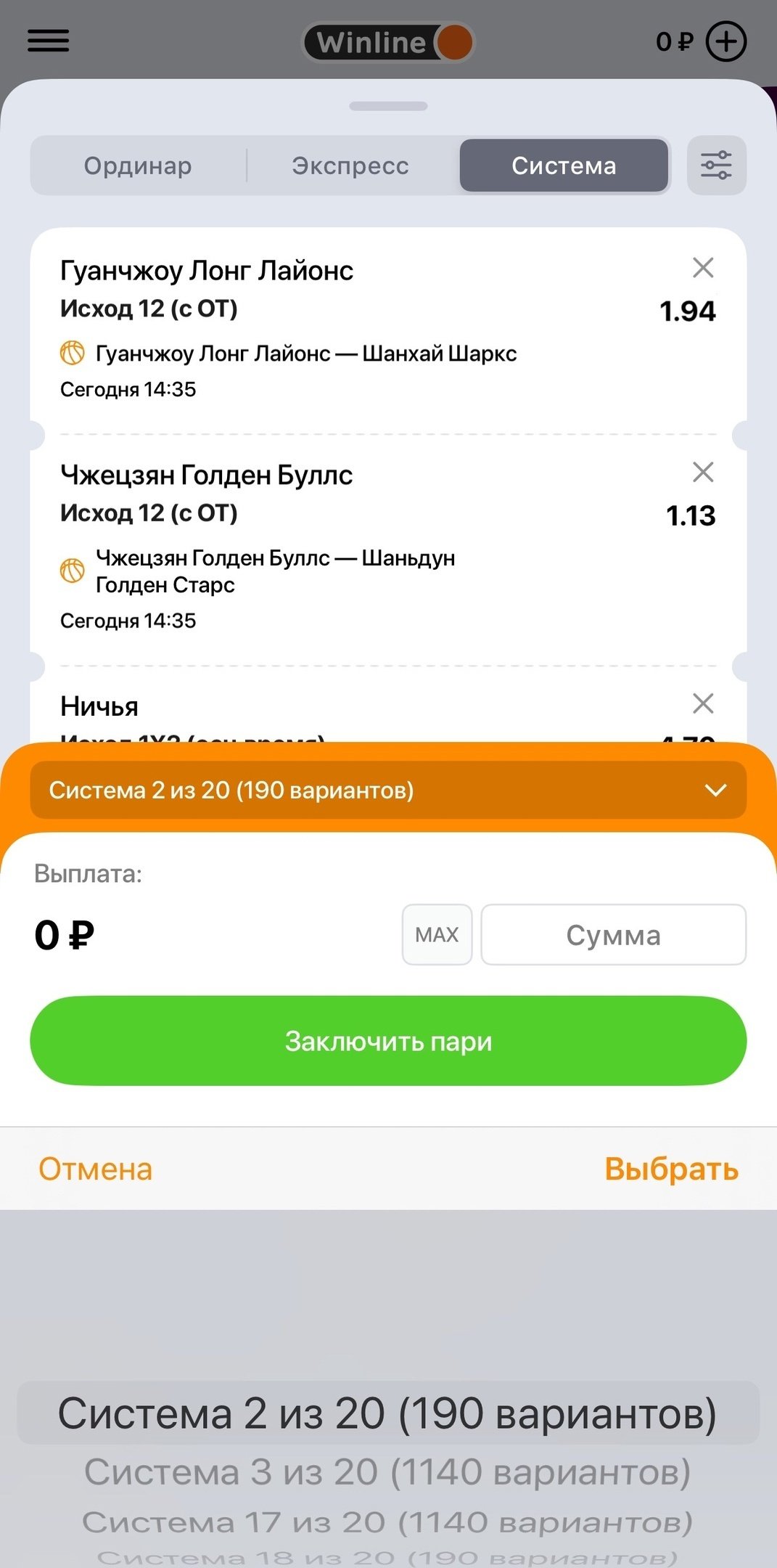Expand Система 2 из 20 dropdown

[388, 790]
